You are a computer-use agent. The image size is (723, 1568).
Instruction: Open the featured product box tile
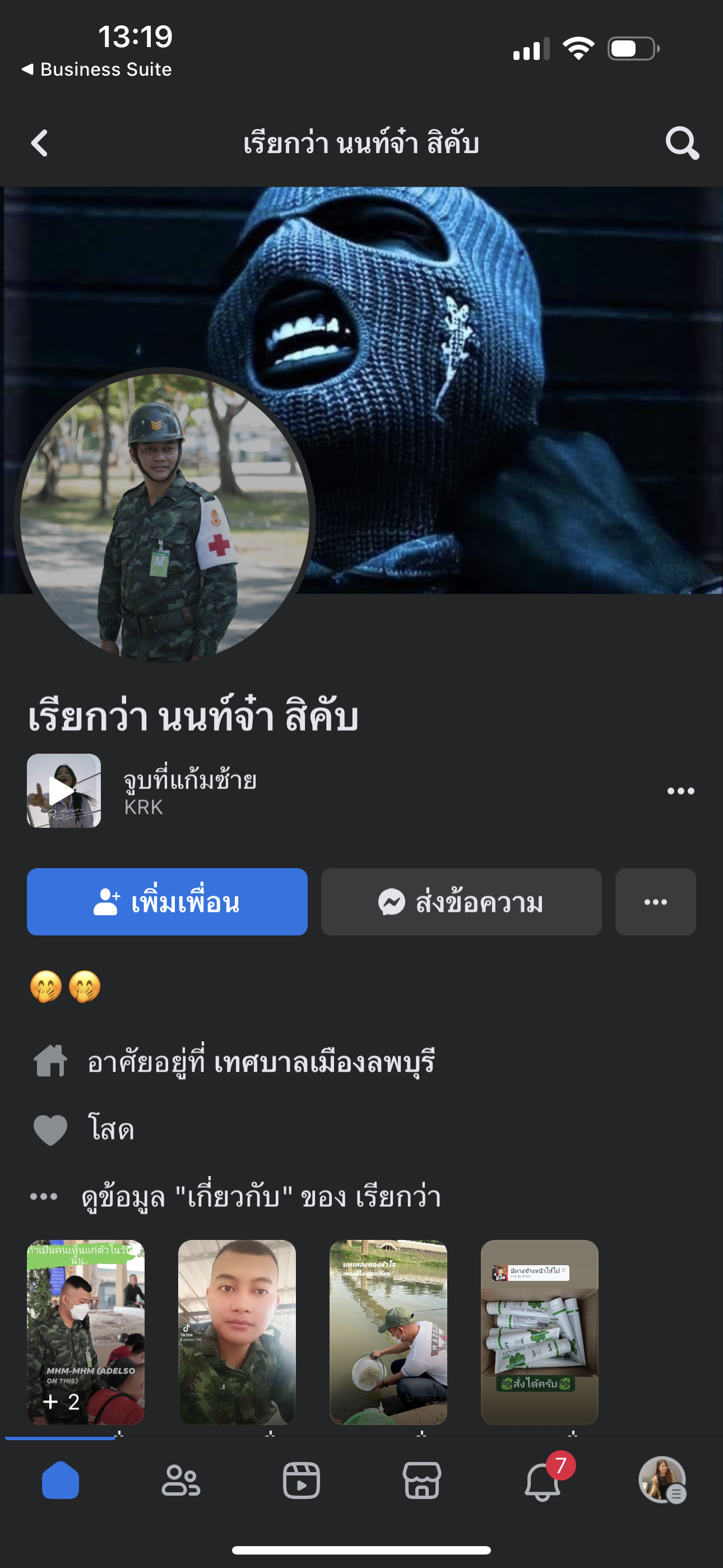click(539, 1332)
